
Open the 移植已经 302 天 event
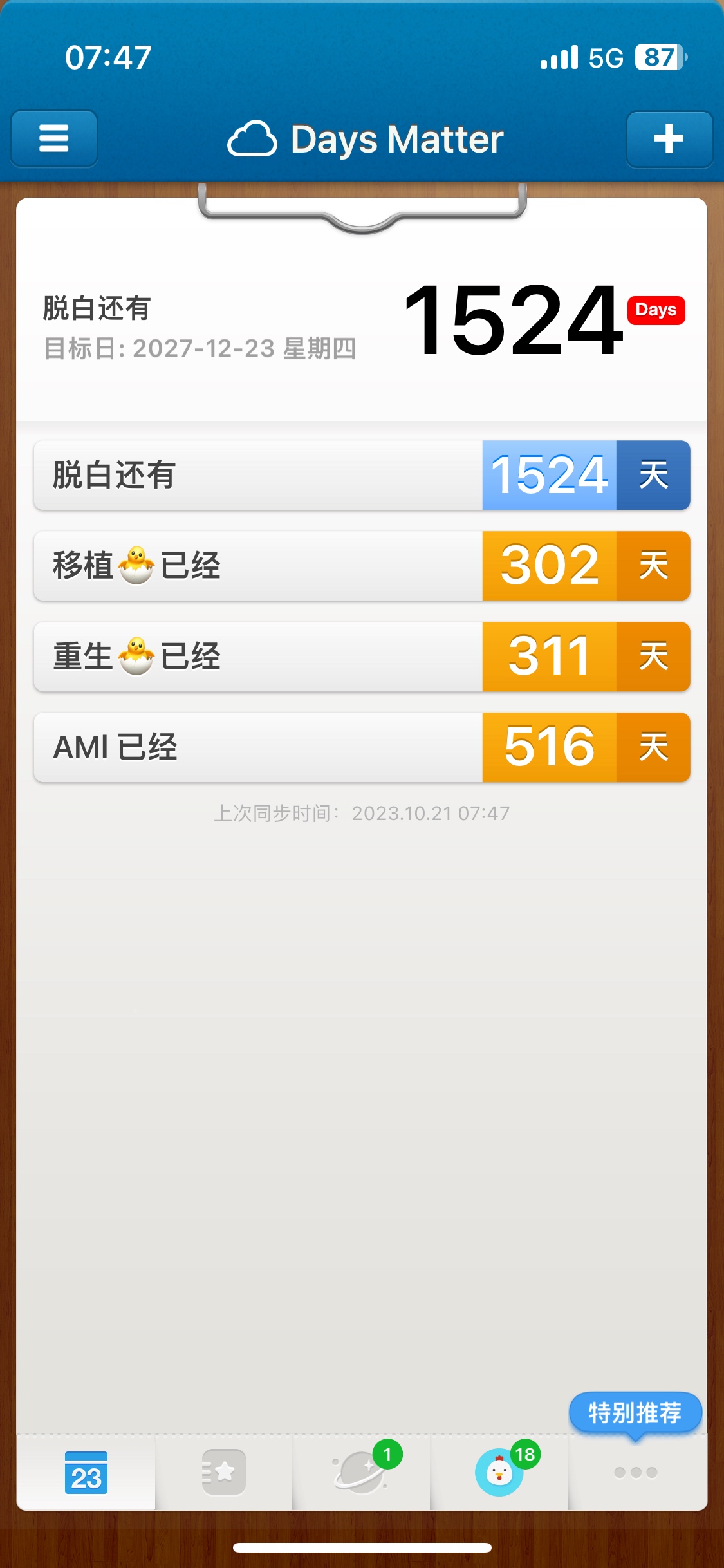coord(362,566)
